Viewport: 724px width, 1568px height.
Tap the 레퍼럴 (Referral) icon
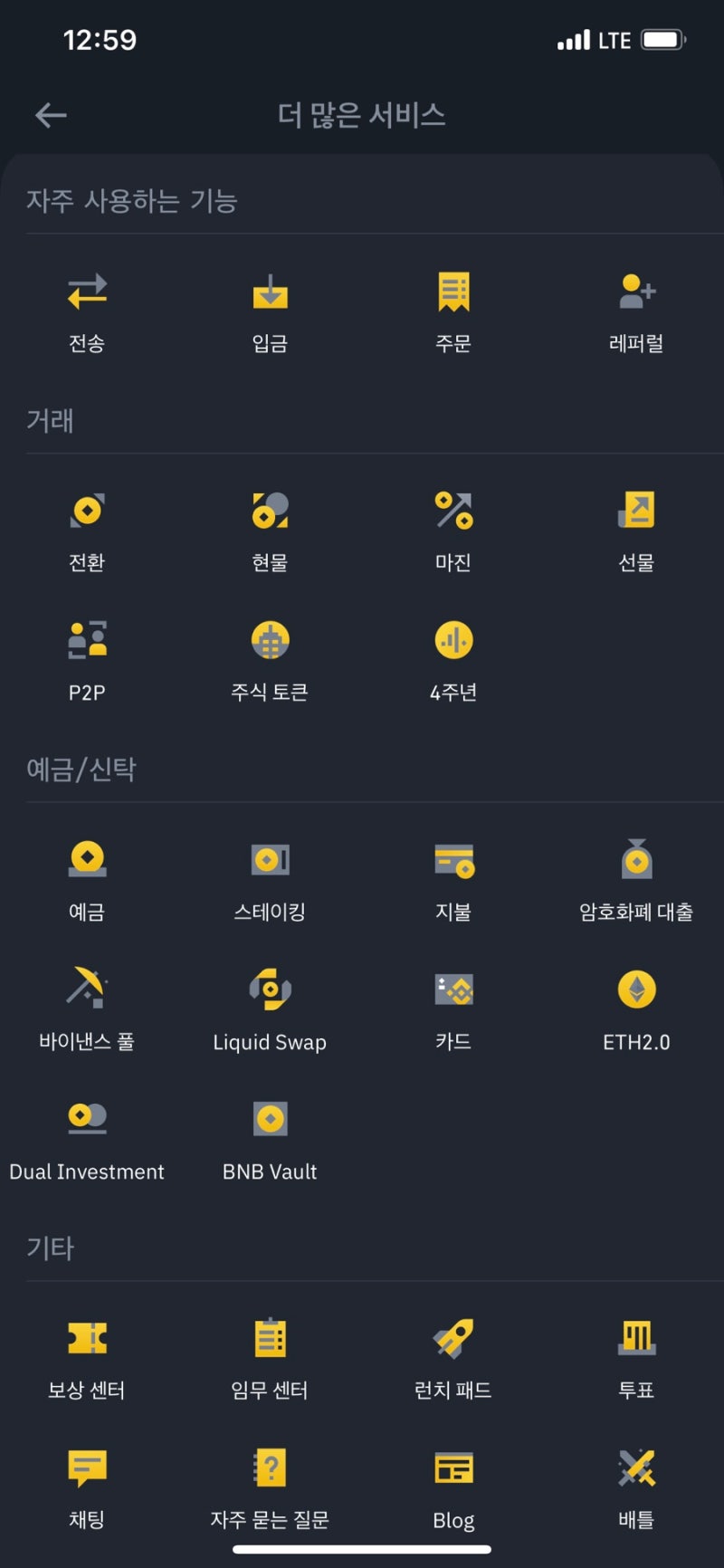pyautogui.click(x=636, y=308)
